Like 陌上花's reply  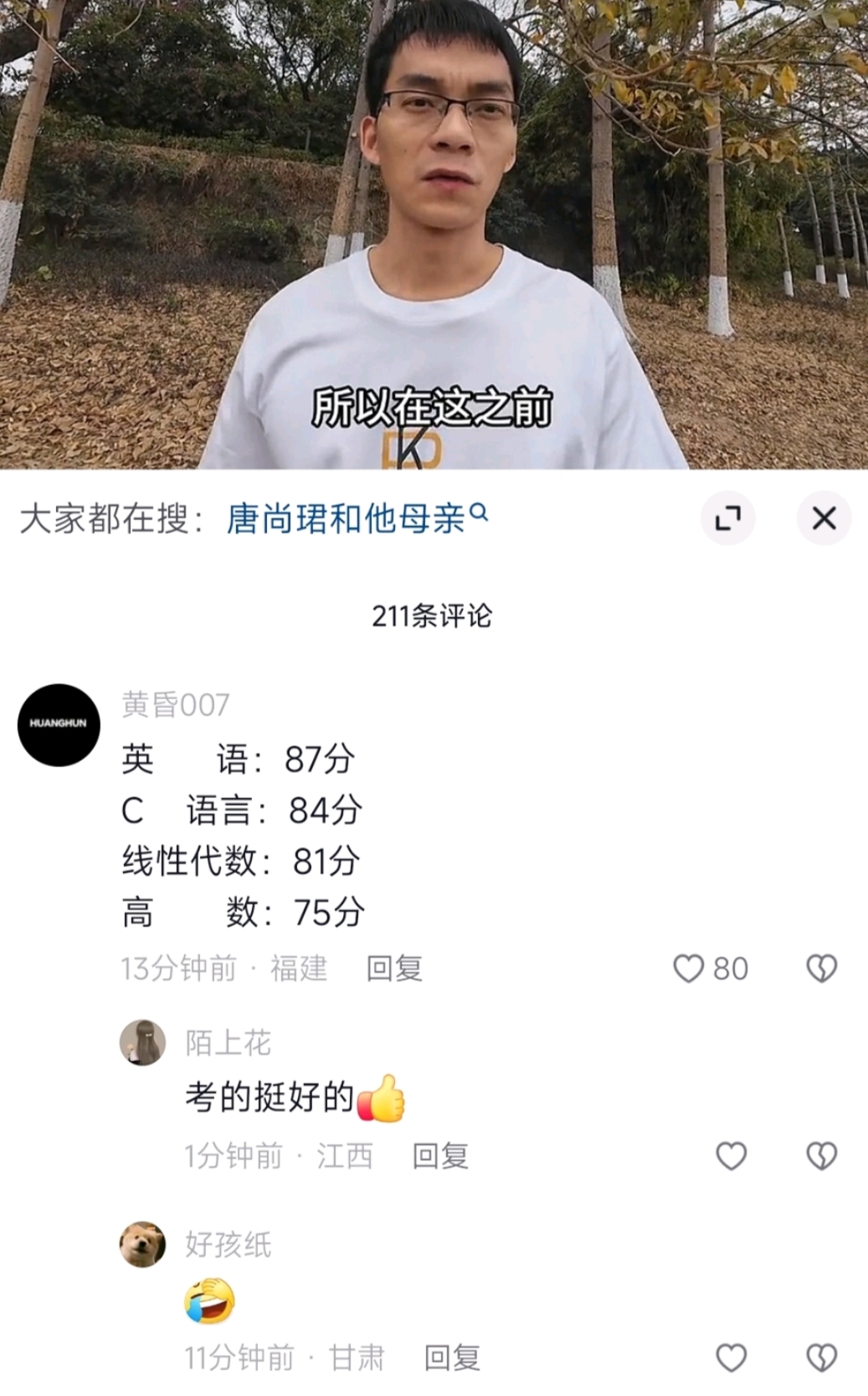pyautogui.click(x=731, y=1156)
